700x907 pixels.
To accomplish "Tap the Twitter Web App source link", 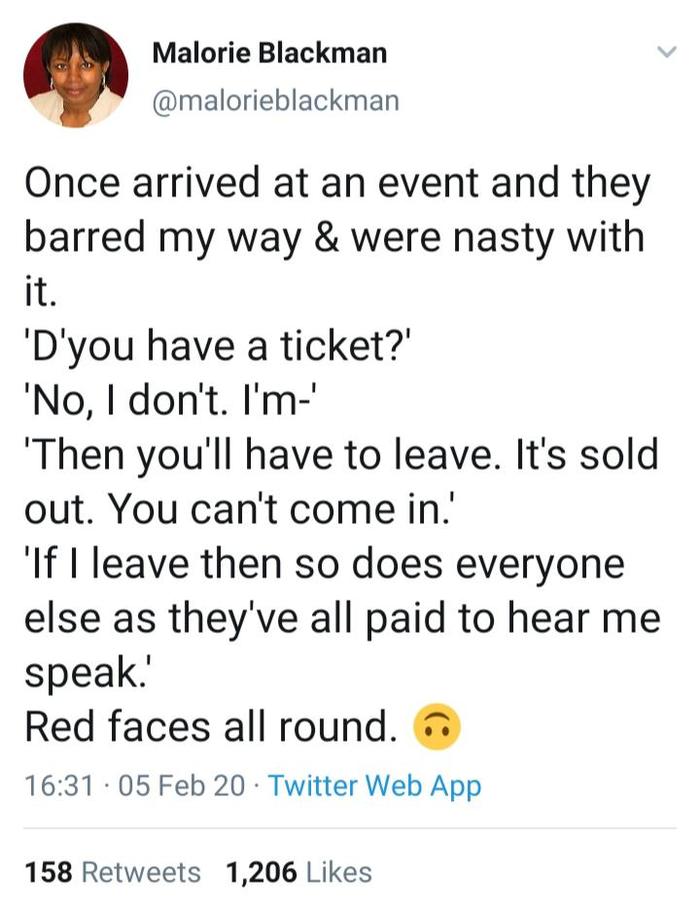I will [374, 786].
